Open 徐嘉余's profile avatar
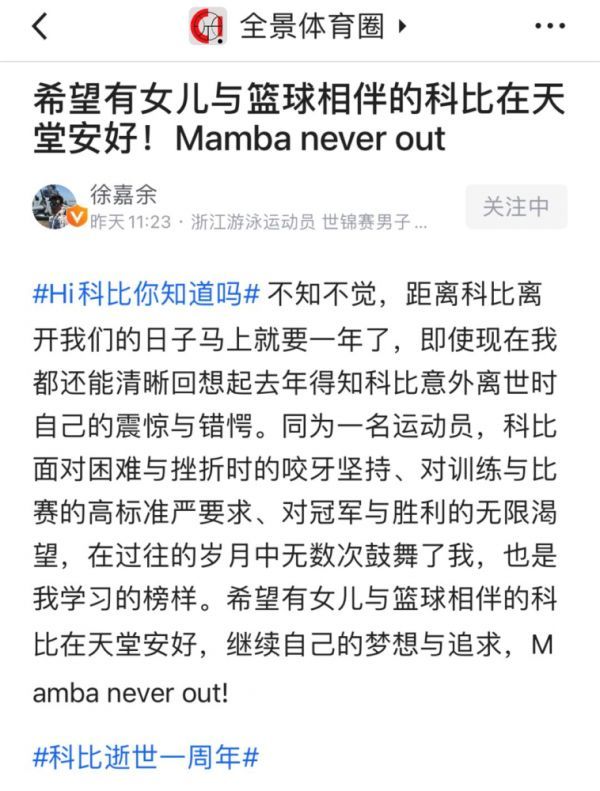600x791 pixels. (56, 208)
